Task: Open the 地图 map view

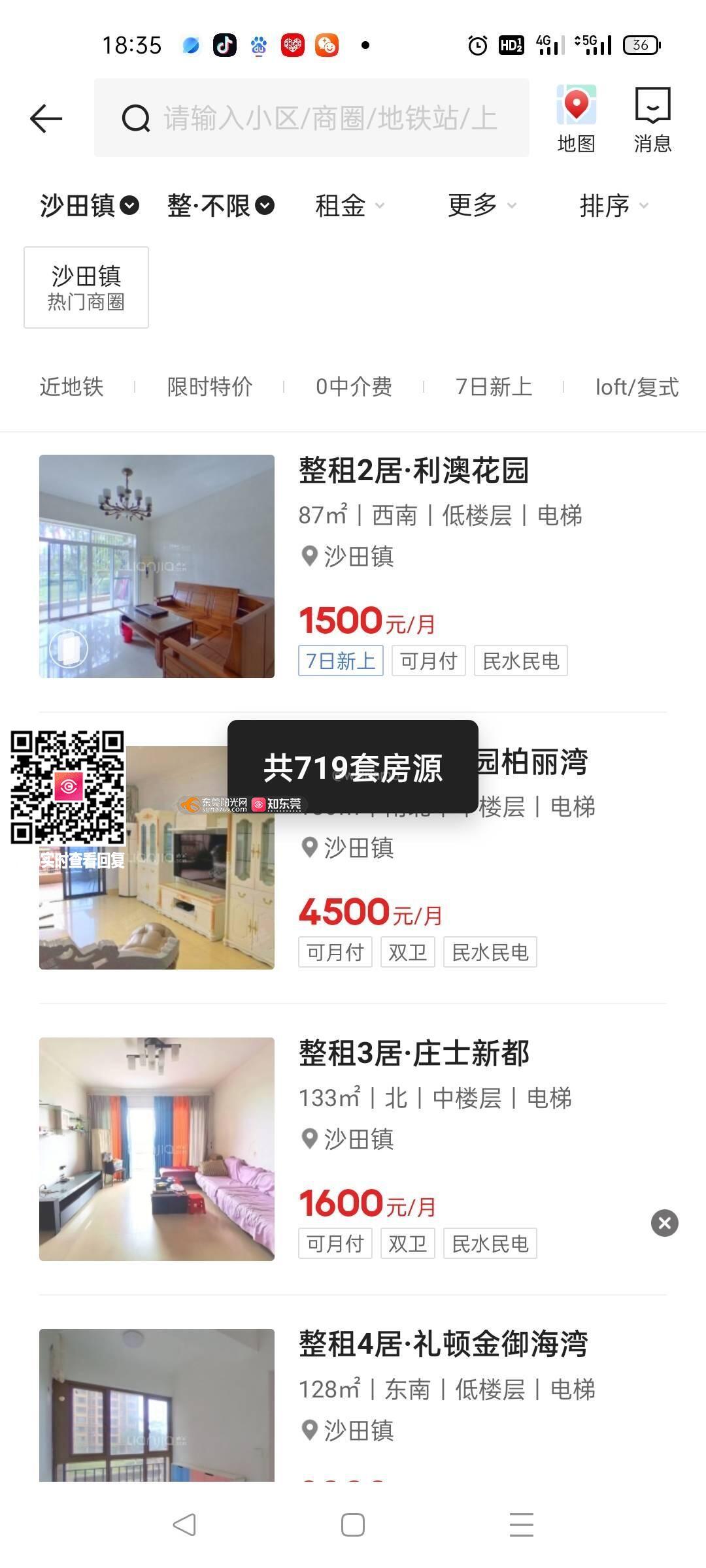Action: point(576,119)
